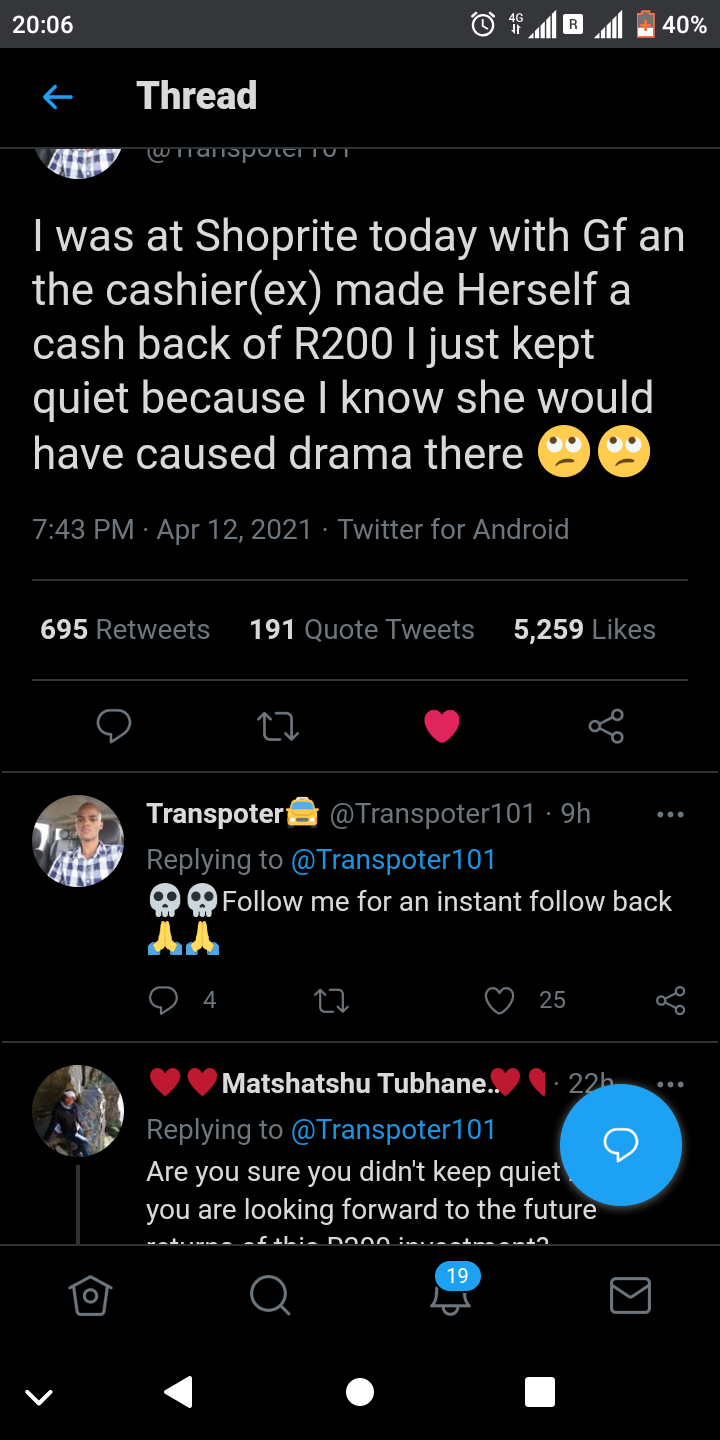Tap the floating reply button

(620, 1144)
